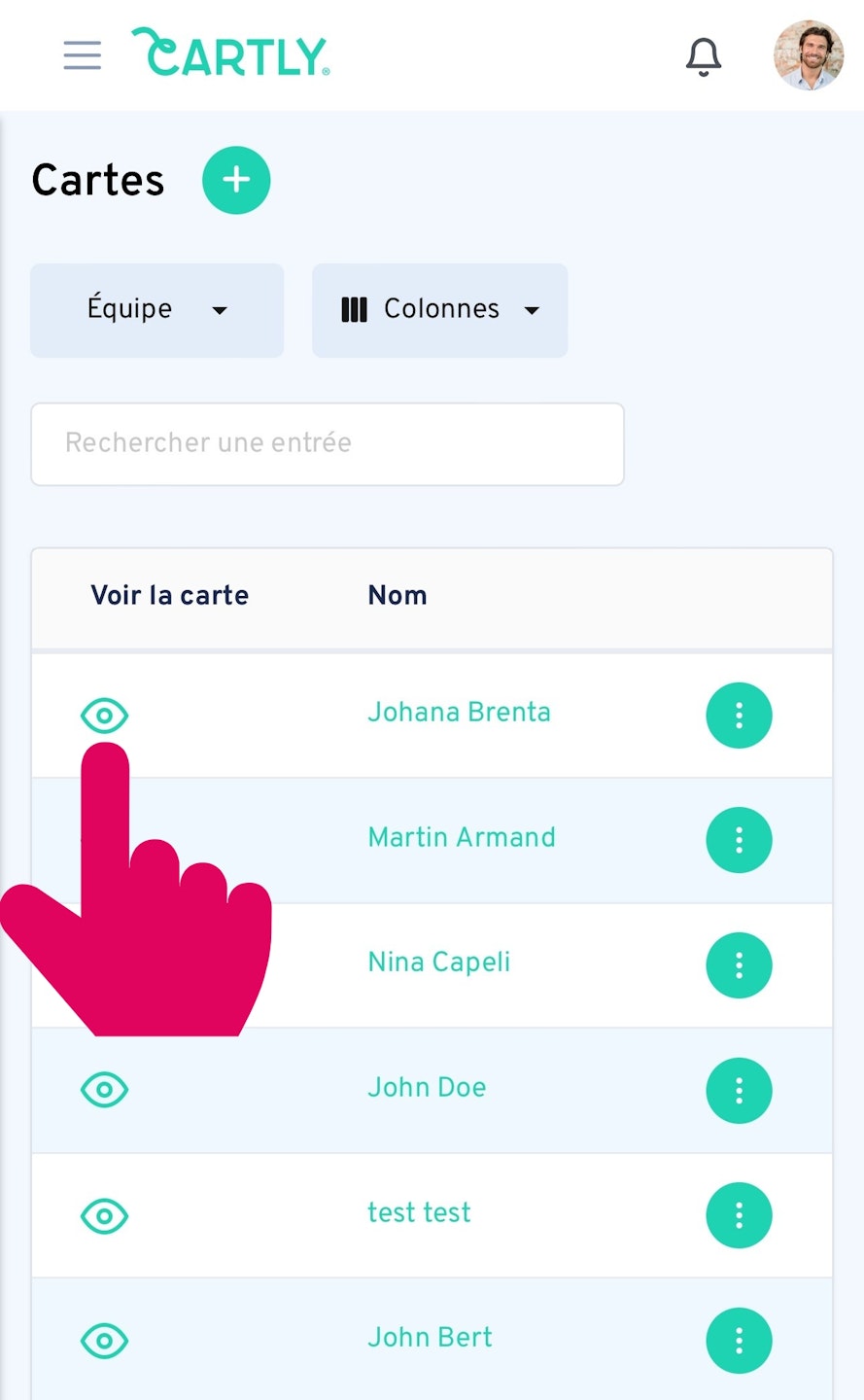Open options menu for test test
Screen dimensions: 864x1400
[739, 1215]
